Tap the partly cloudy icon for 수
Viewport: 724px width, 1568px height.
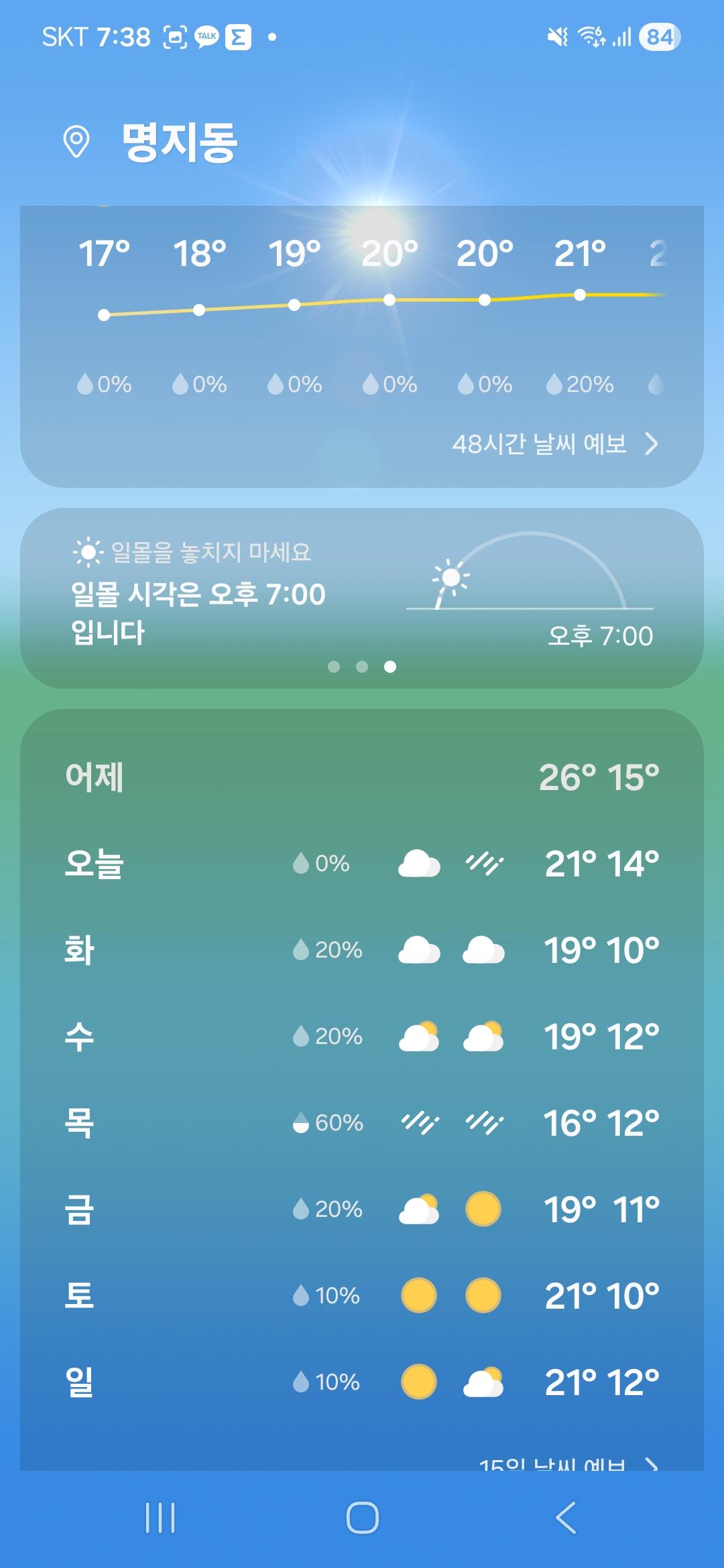tap(417, 1037)
